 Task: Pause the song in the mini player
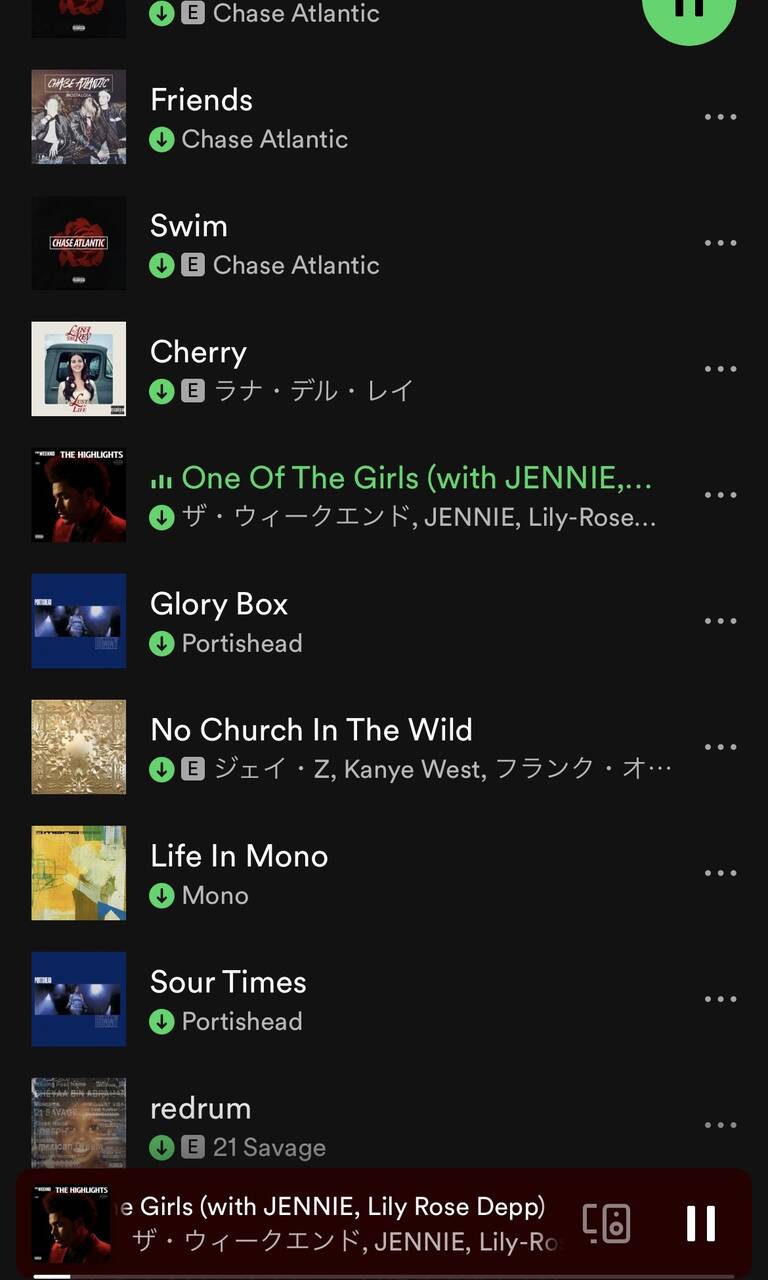pyautogui.click(x=700, y=1223)
